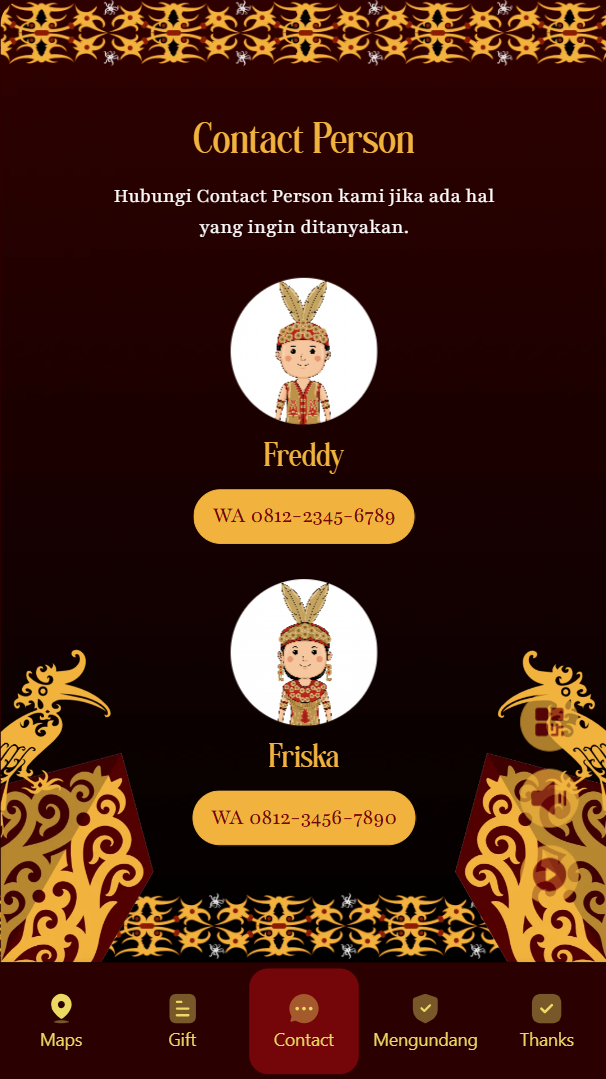Viewport: 606px width, 1079px height.
Task: Message Freddy on WhatsApp 0812-2345-6789
Action: click(x=303, y=517)
